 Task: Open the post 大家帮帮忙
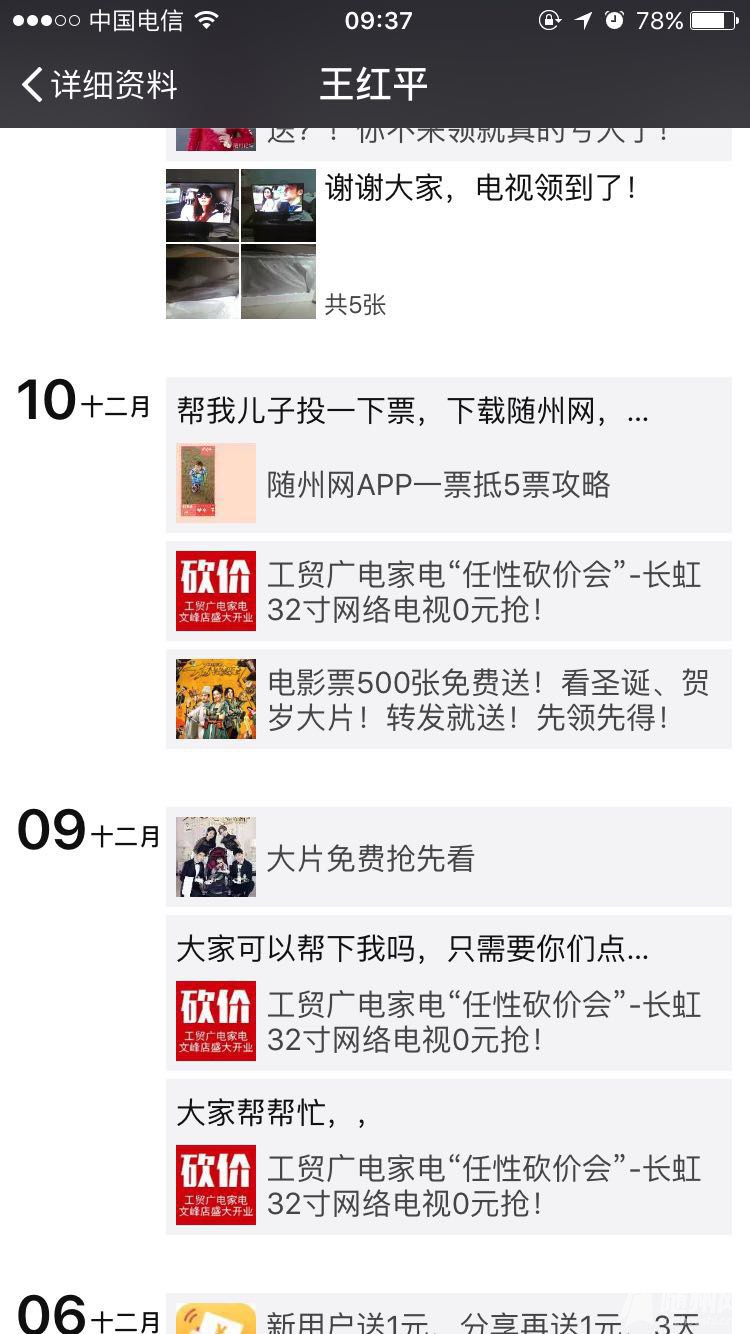coord(272,1113)
